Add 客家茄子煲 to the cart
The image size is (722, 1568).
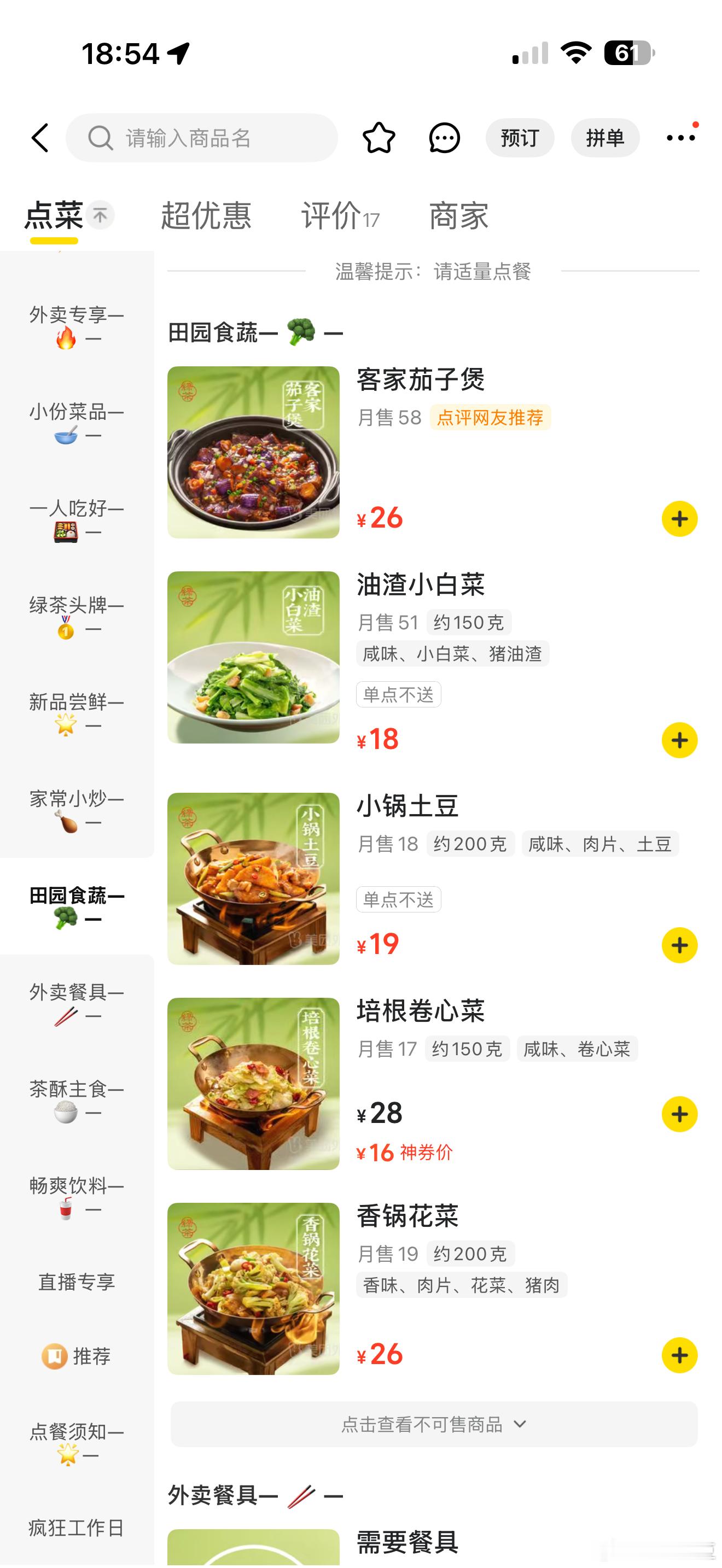coord(679,519)
